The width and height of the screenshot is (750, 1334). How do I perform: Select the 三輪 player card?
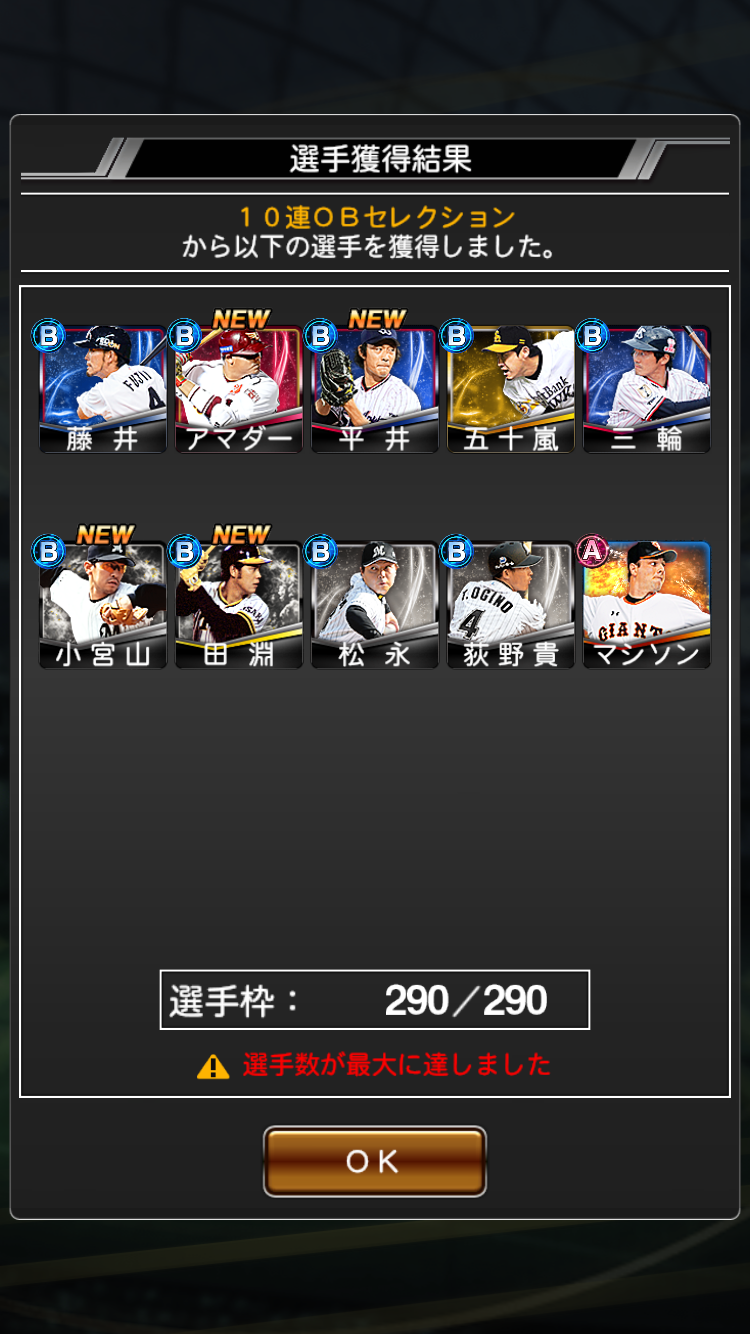click(x=647, y=388)
